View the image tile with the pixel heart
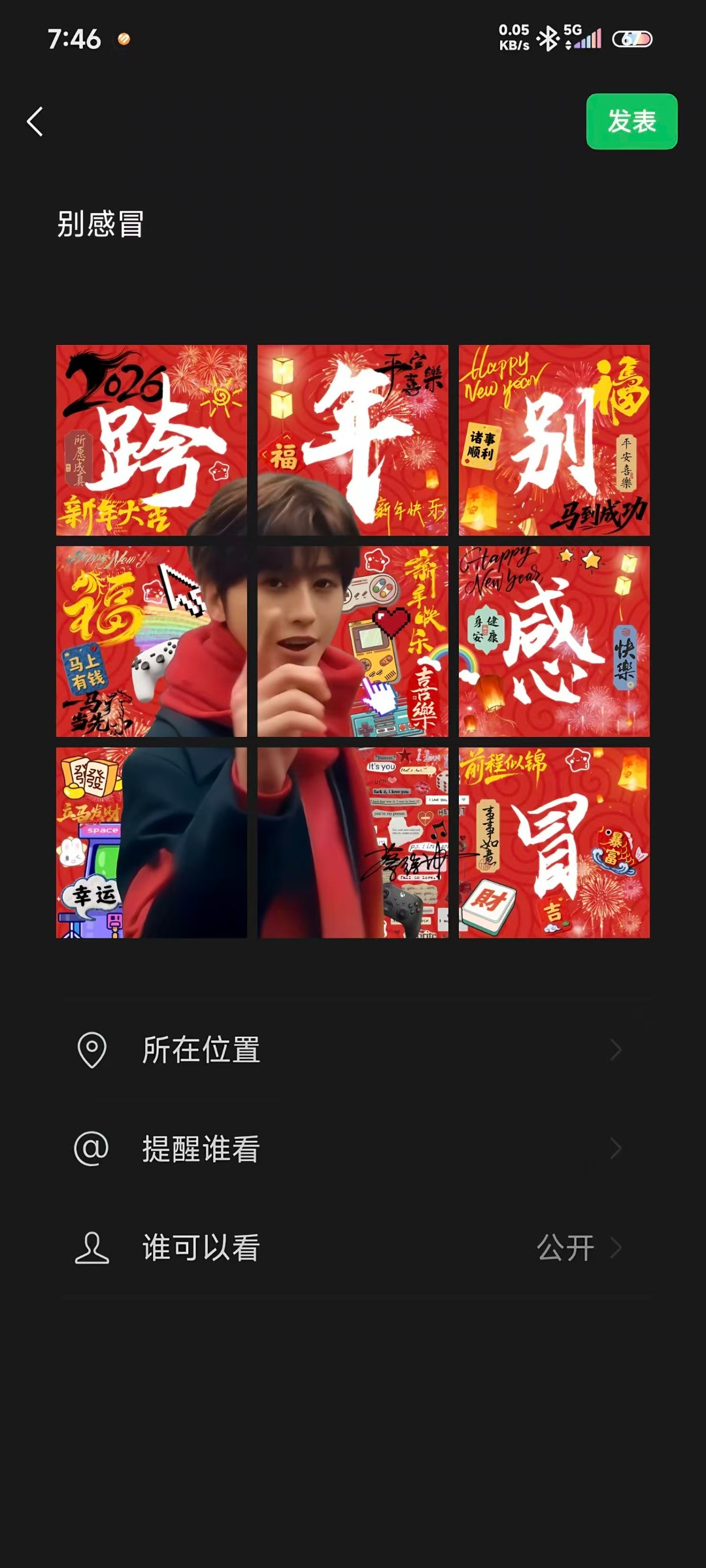This screenshot has width=706, height=1568. click(353, 642)
